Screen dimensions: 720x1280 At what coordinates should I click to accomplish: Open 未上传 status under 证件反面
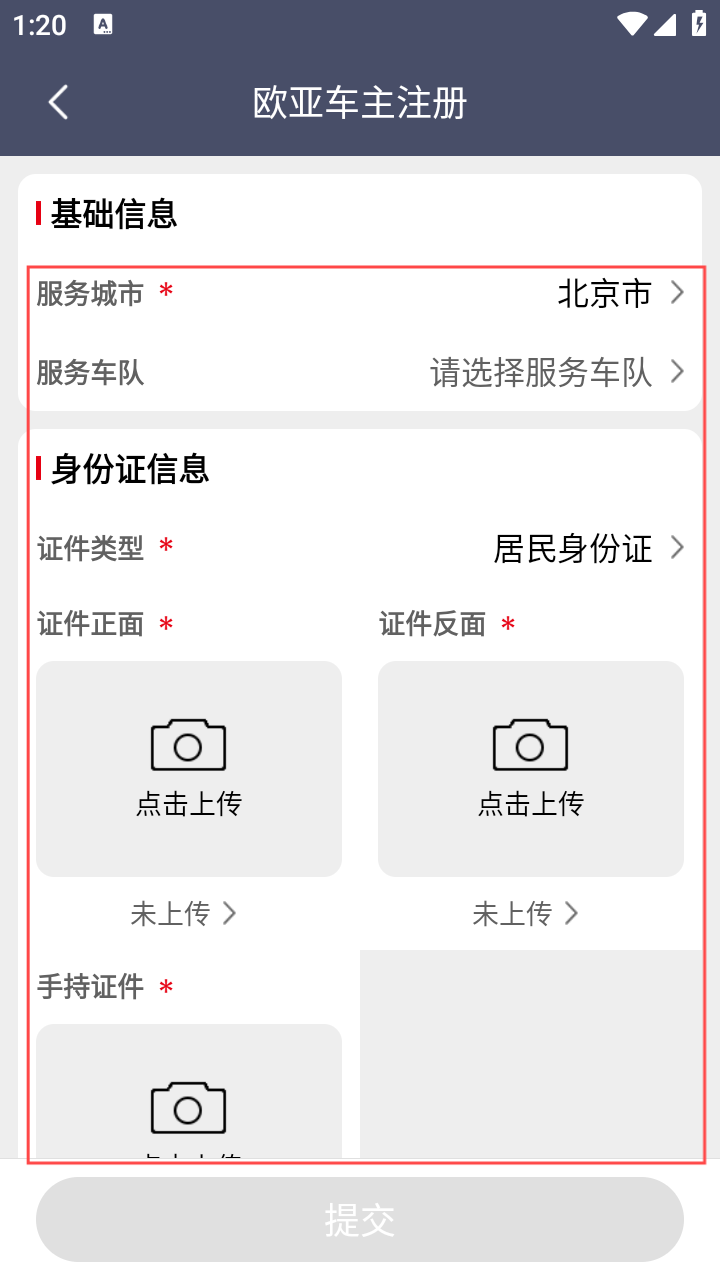[526, 913]
